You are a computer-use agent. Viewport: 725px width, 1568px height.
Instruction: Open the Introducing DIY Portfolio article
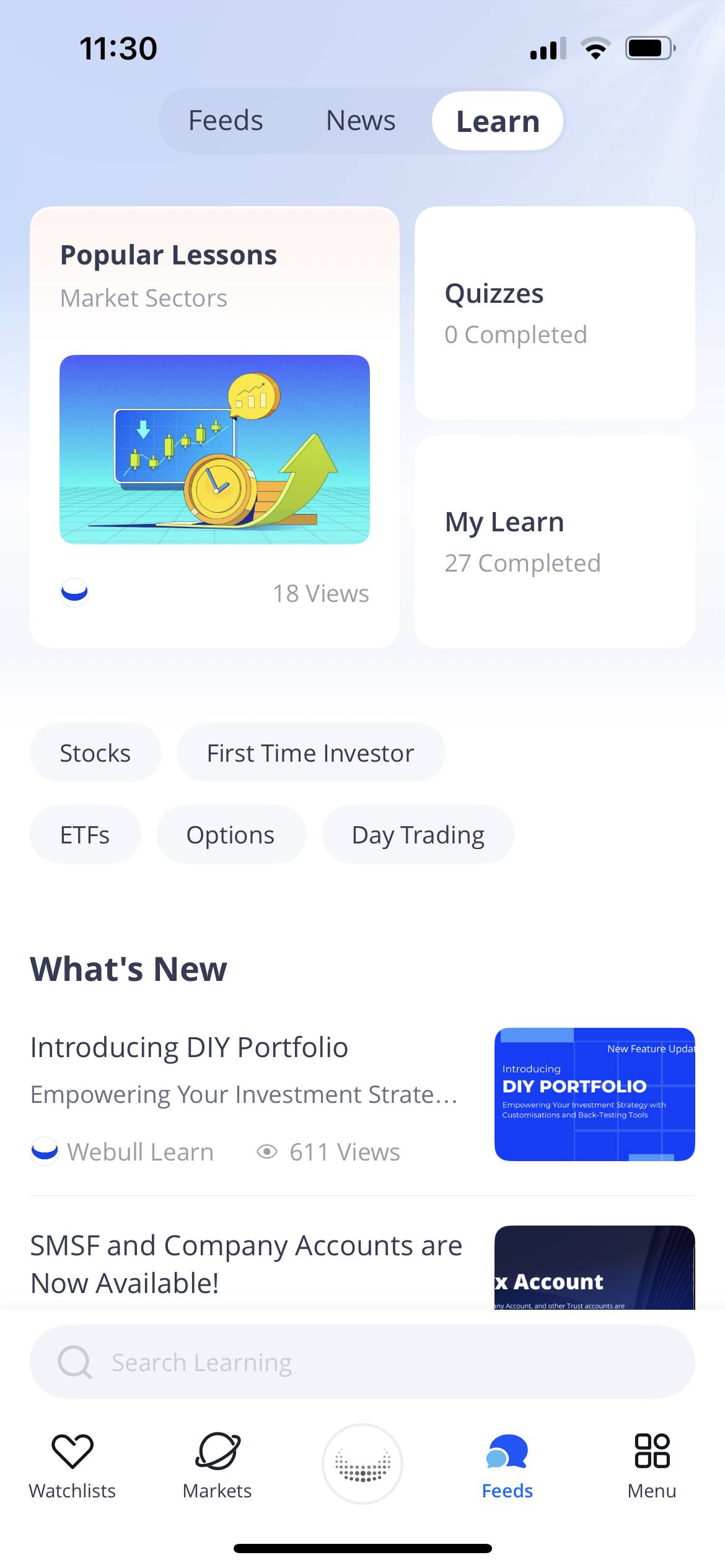pos(248,1094)
